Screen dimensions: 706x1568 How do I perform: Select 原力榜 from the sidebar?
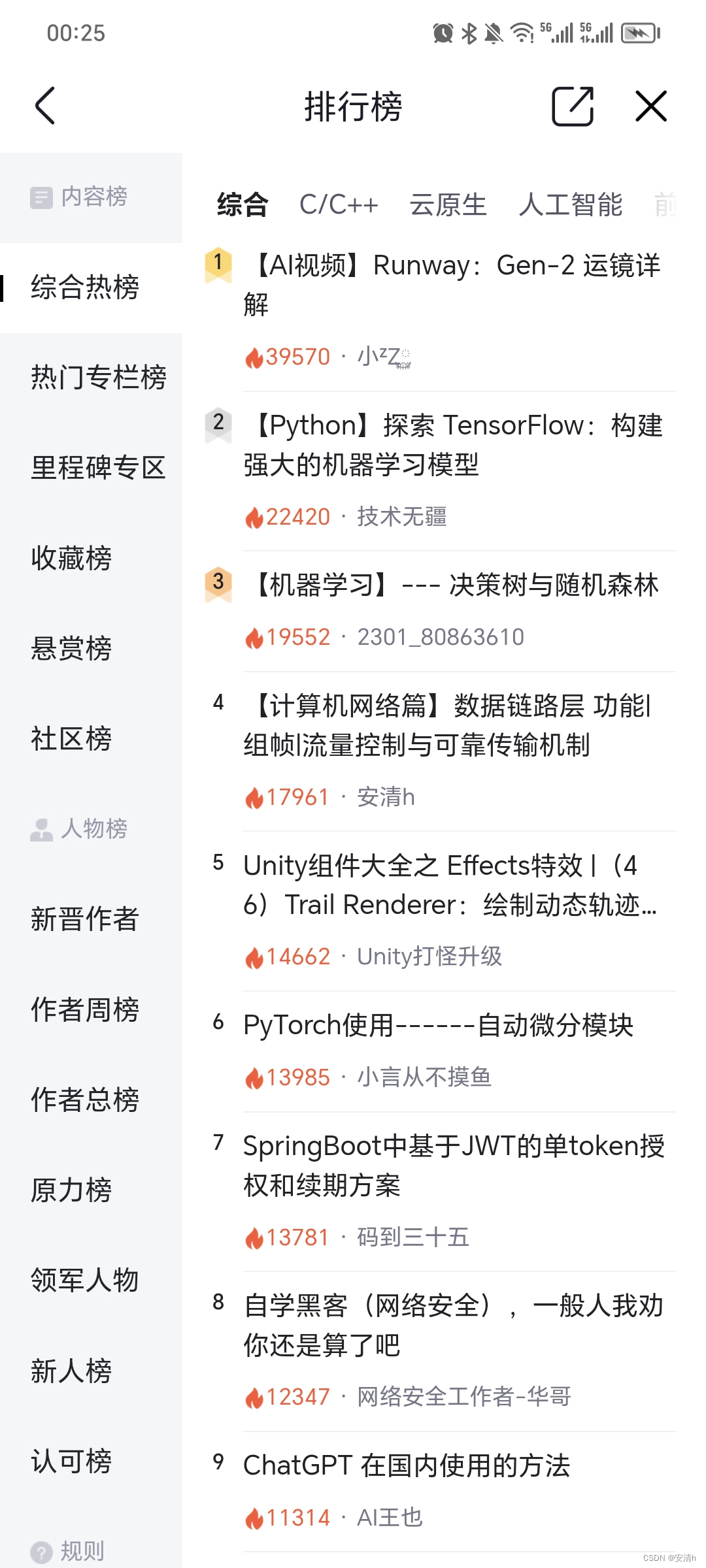tap(71, 1189)
